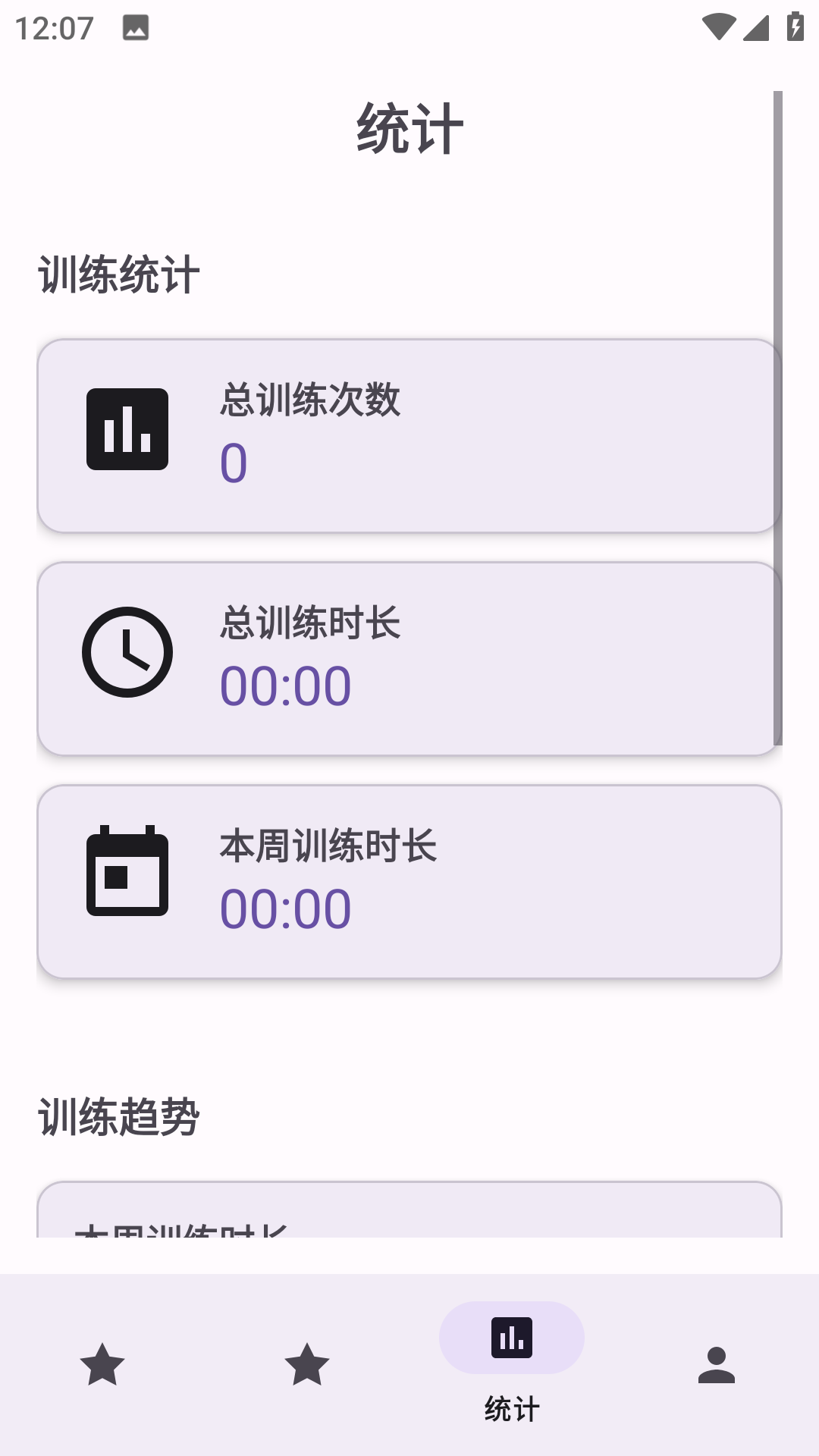The height and width of the screenshot is (1456, 819).
Task: Open the statistics tab icon in bottom navigation
Action: click(x=512, y=1338)
